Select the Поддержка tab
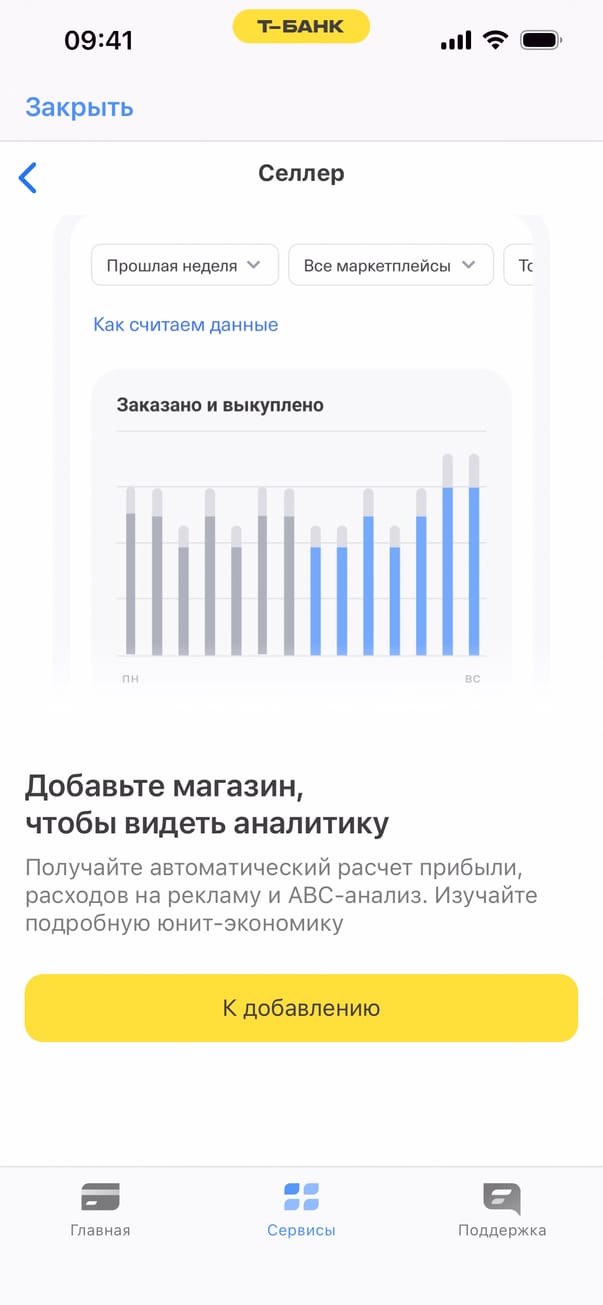The height and width of the screenshot is (1305, 603). tap(502, 1209)
